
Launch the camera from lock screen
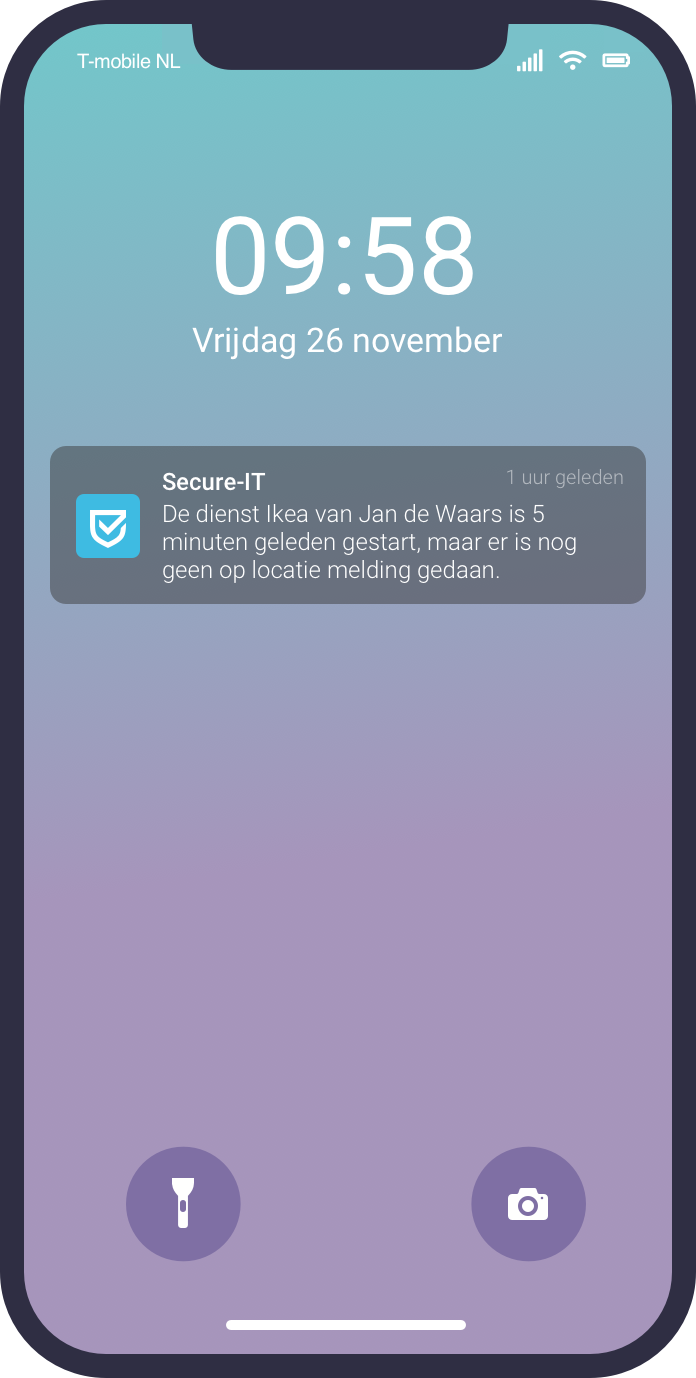[x=528, y=1203]
